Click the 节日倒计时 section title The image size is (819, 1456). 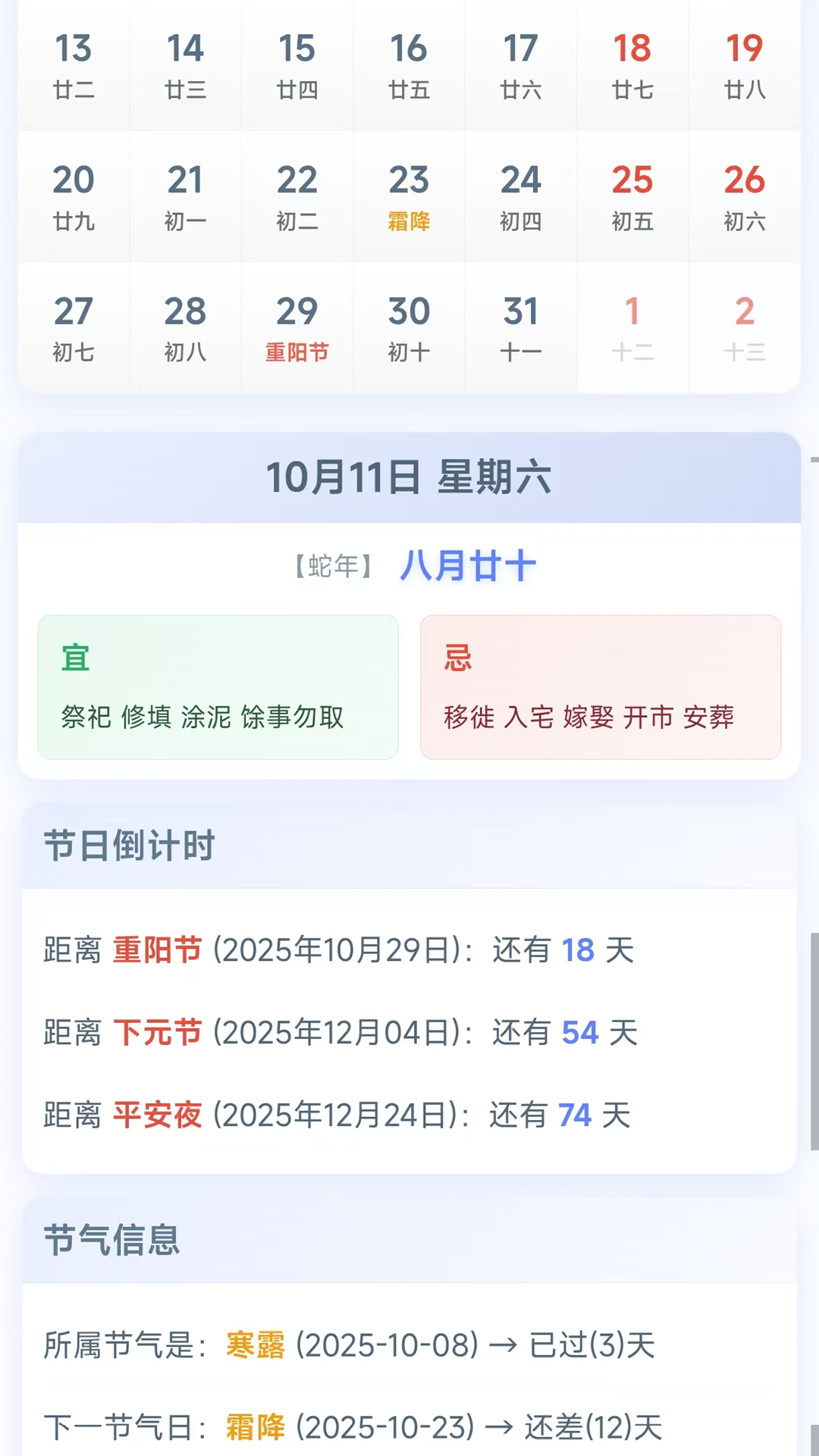(127, 845)
